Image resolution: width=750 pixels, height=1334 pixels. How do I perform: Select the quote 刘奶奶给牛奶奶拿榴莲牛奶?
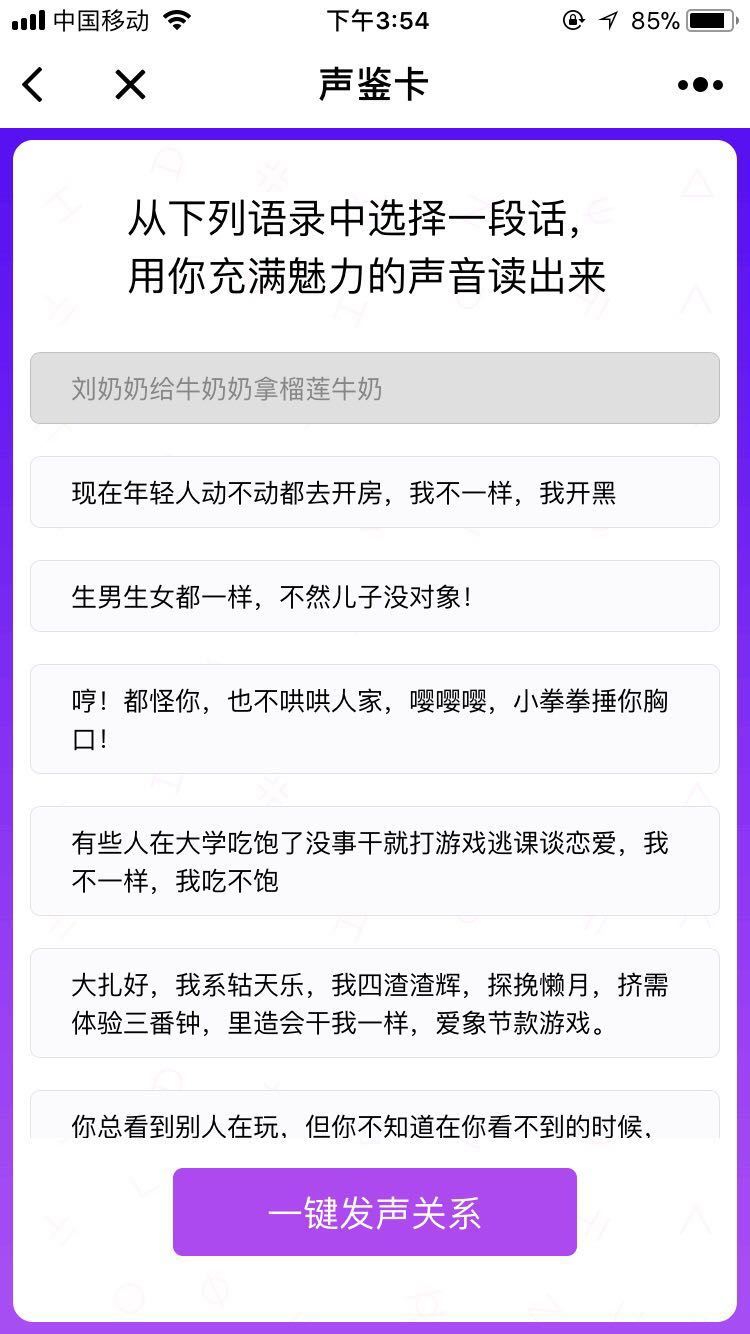[375, 388]
